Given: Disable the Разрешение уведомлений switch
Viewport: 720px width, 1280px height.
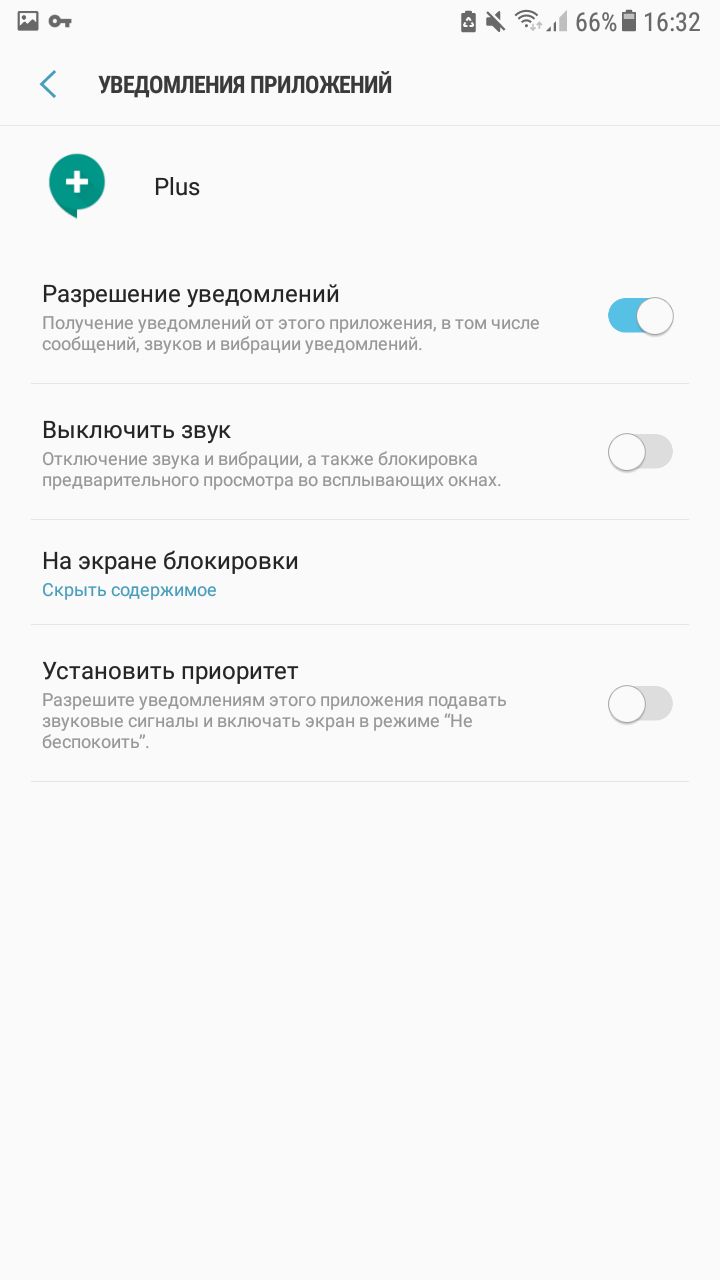Looking at the screenshot, I should [x=640, y=317].
